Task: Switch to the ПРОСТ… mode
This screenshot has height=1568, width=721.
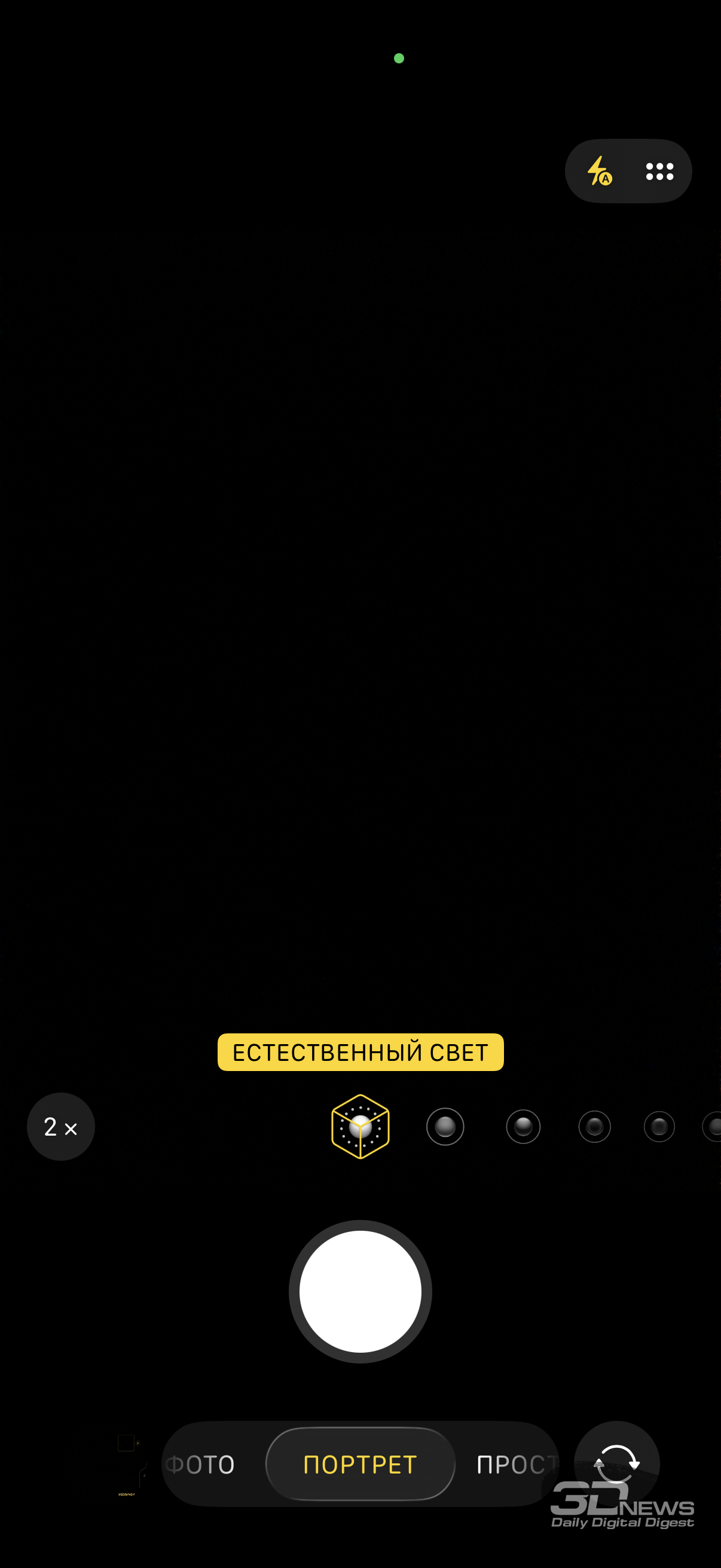Action: pos(516,1465)
